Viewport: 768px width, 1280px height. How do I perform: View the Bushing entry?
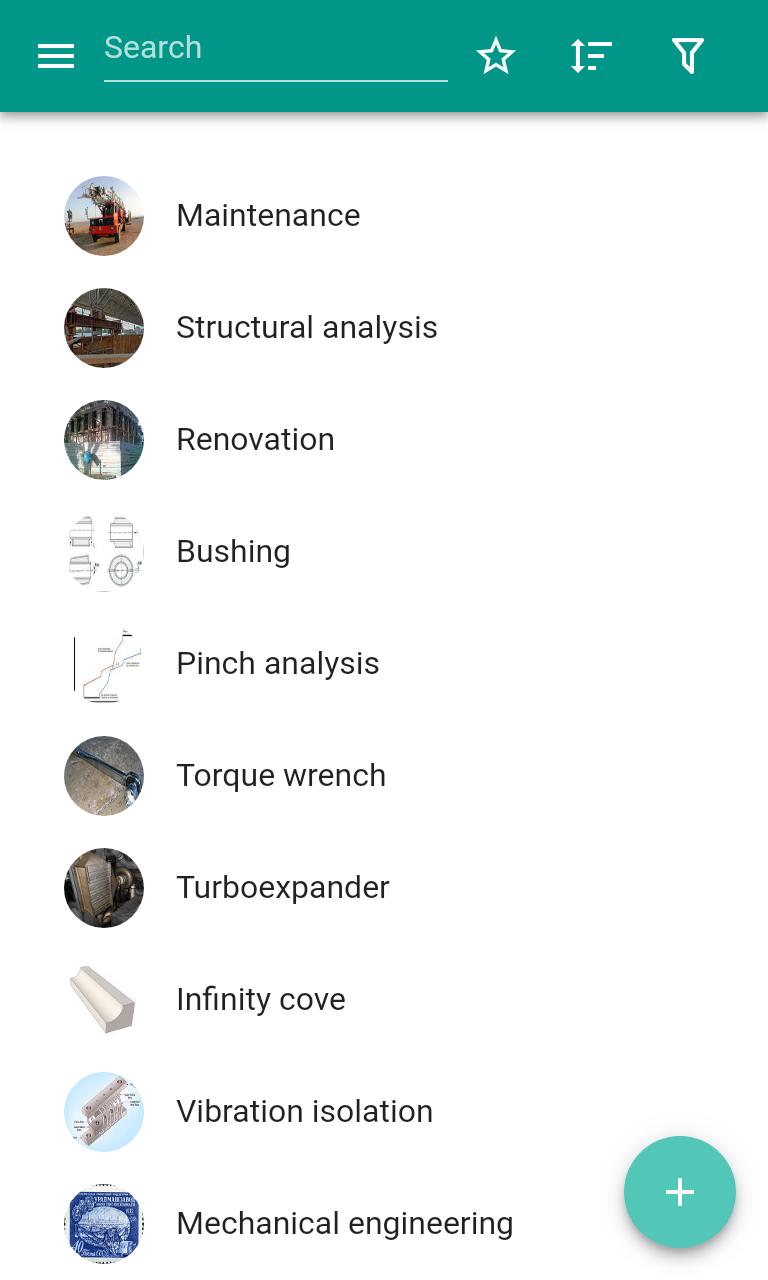[x=233, y=552]
